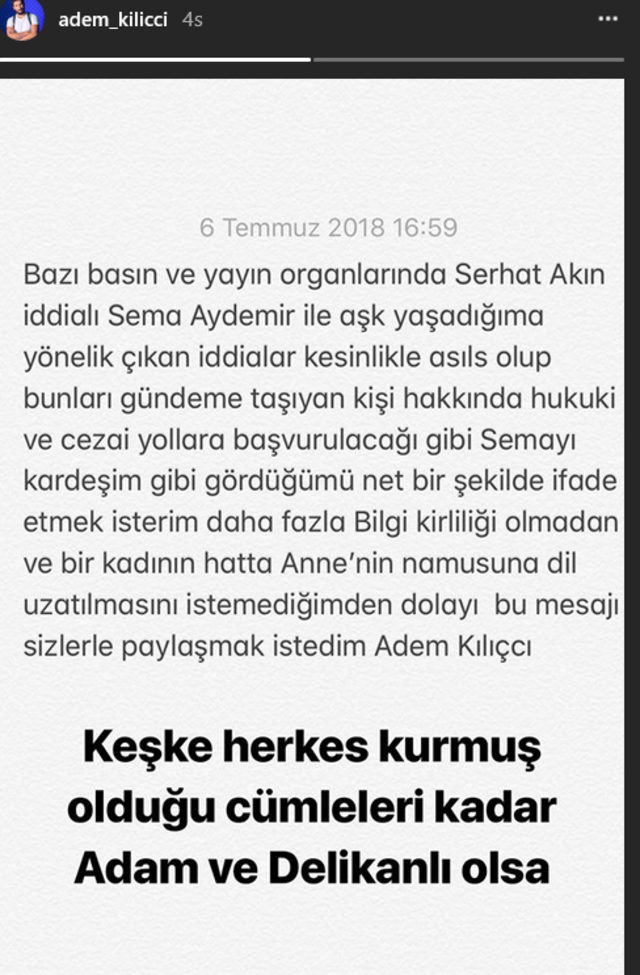Tap the adem_kilicci username
Image resolution: width=640 pixels, height=975 pixels.
(x=112, y=19)
